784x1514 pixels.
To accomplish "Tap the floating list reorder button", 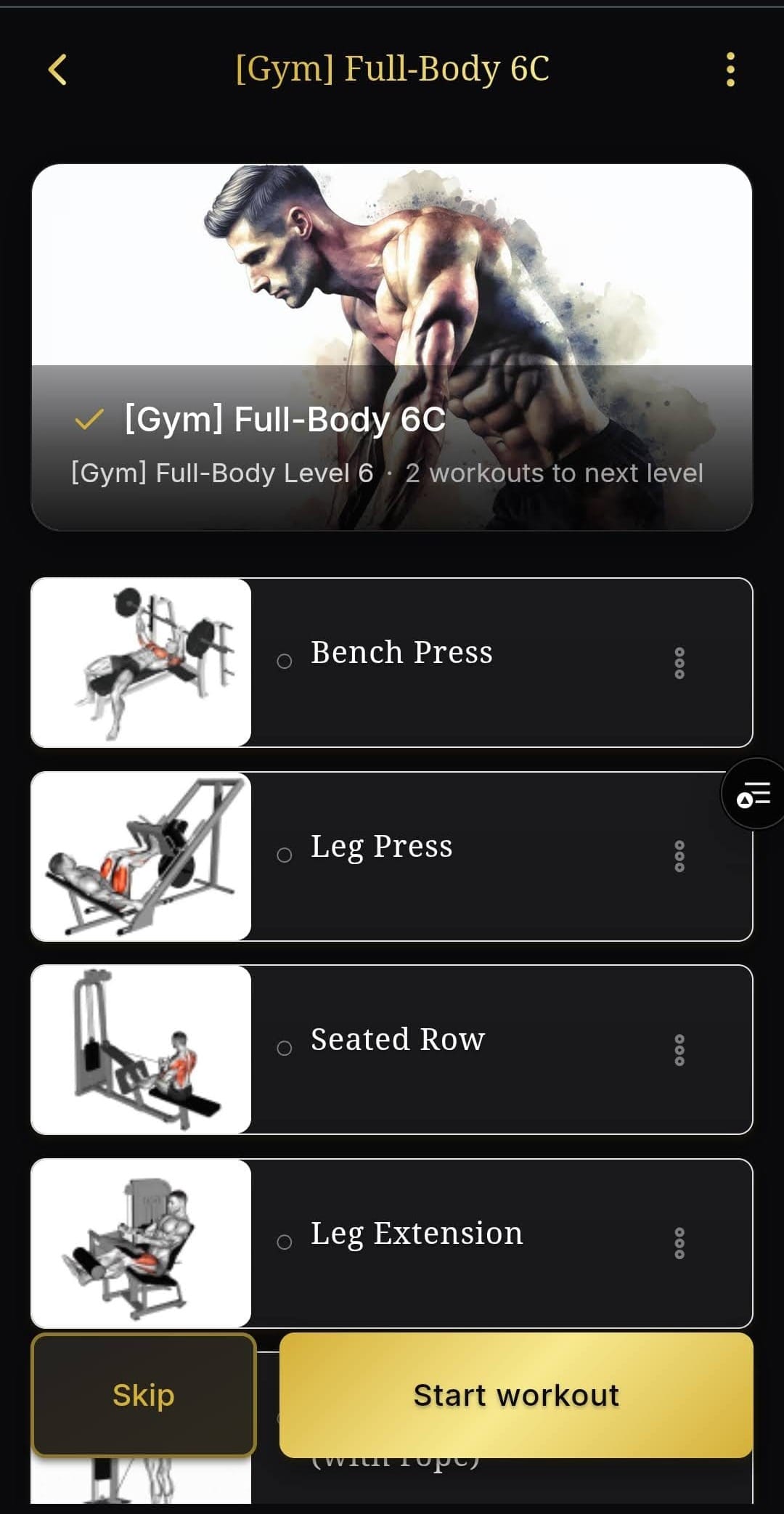I will pos(754,794).
